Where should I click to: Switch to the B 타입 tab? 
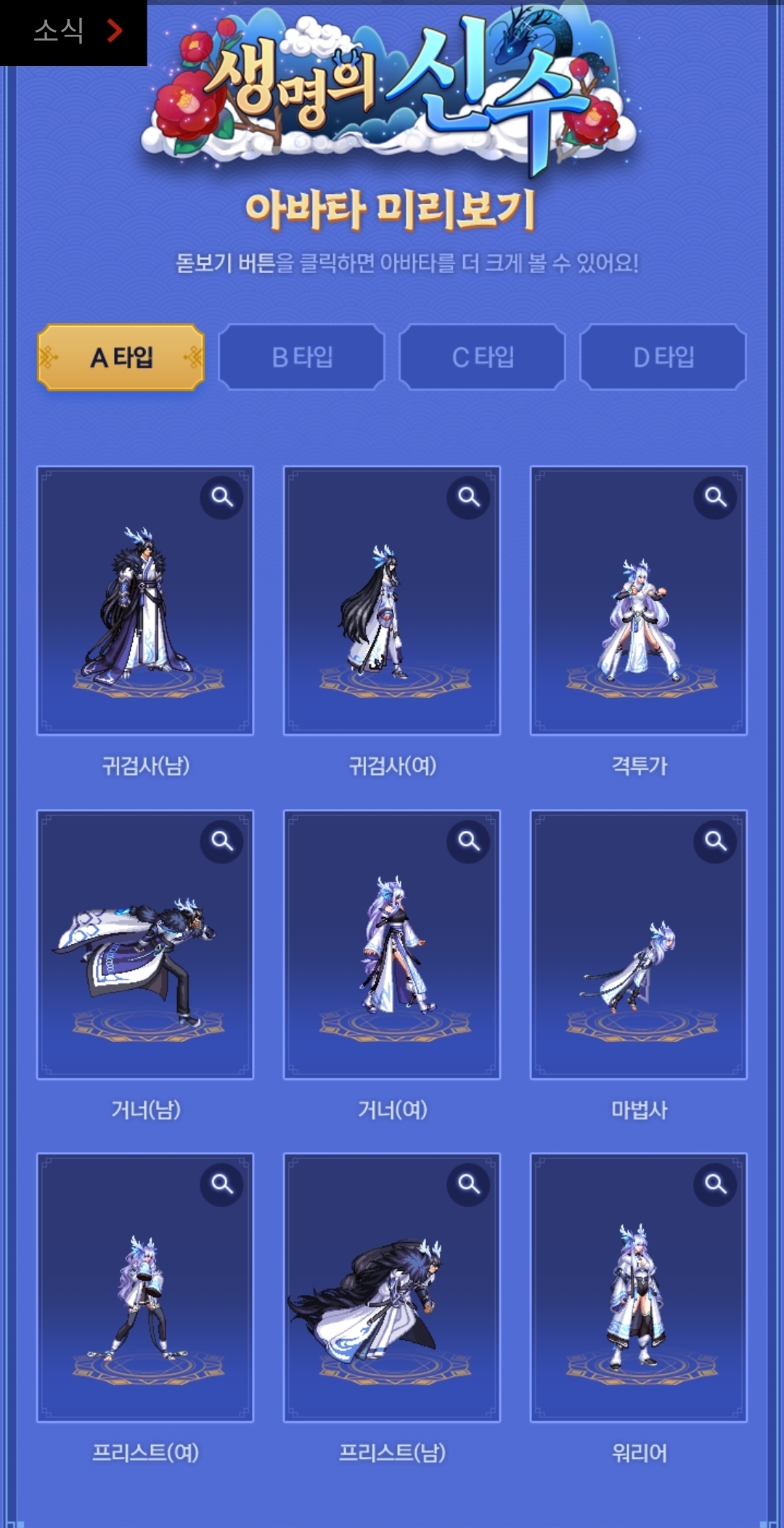301,357
